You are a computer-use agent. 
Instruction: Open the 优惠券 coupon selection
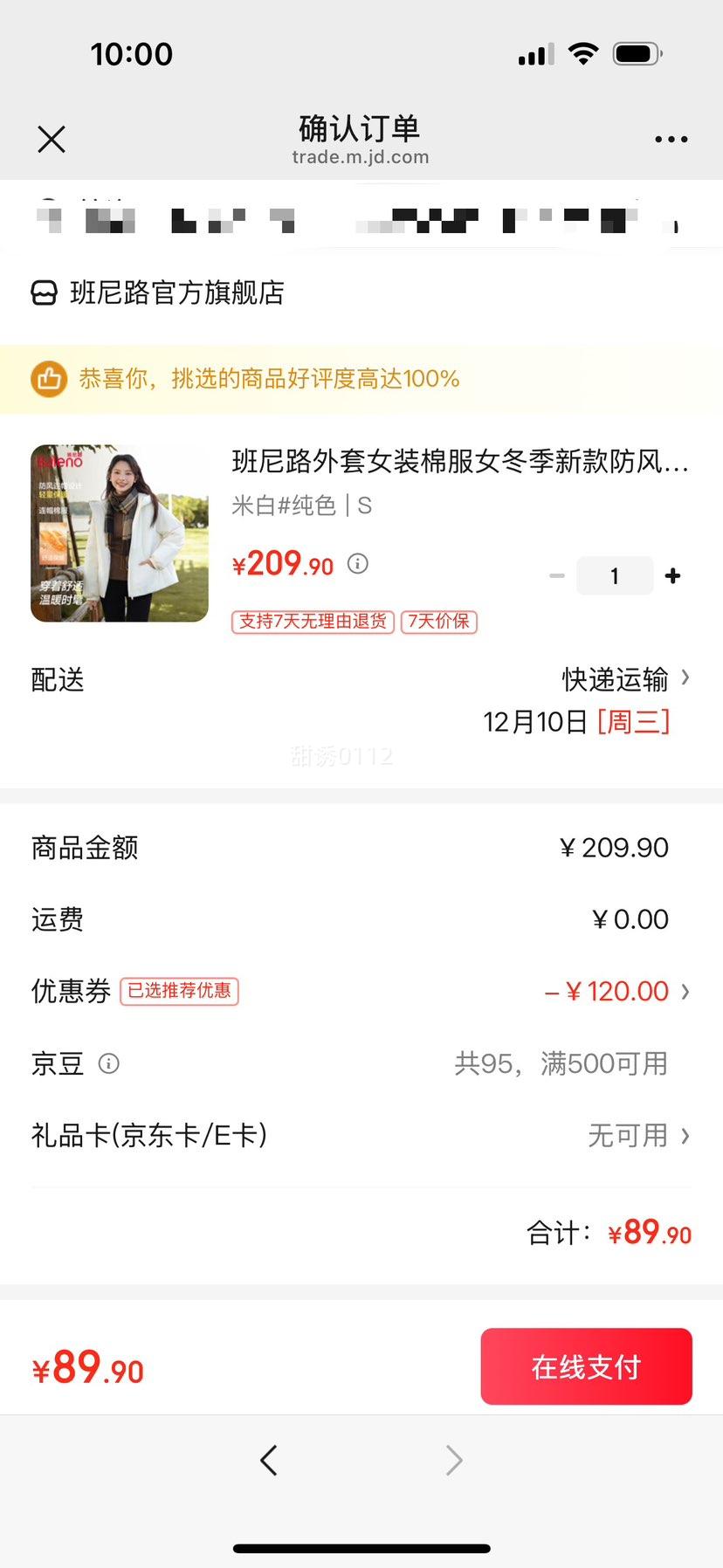click(617, 992)
